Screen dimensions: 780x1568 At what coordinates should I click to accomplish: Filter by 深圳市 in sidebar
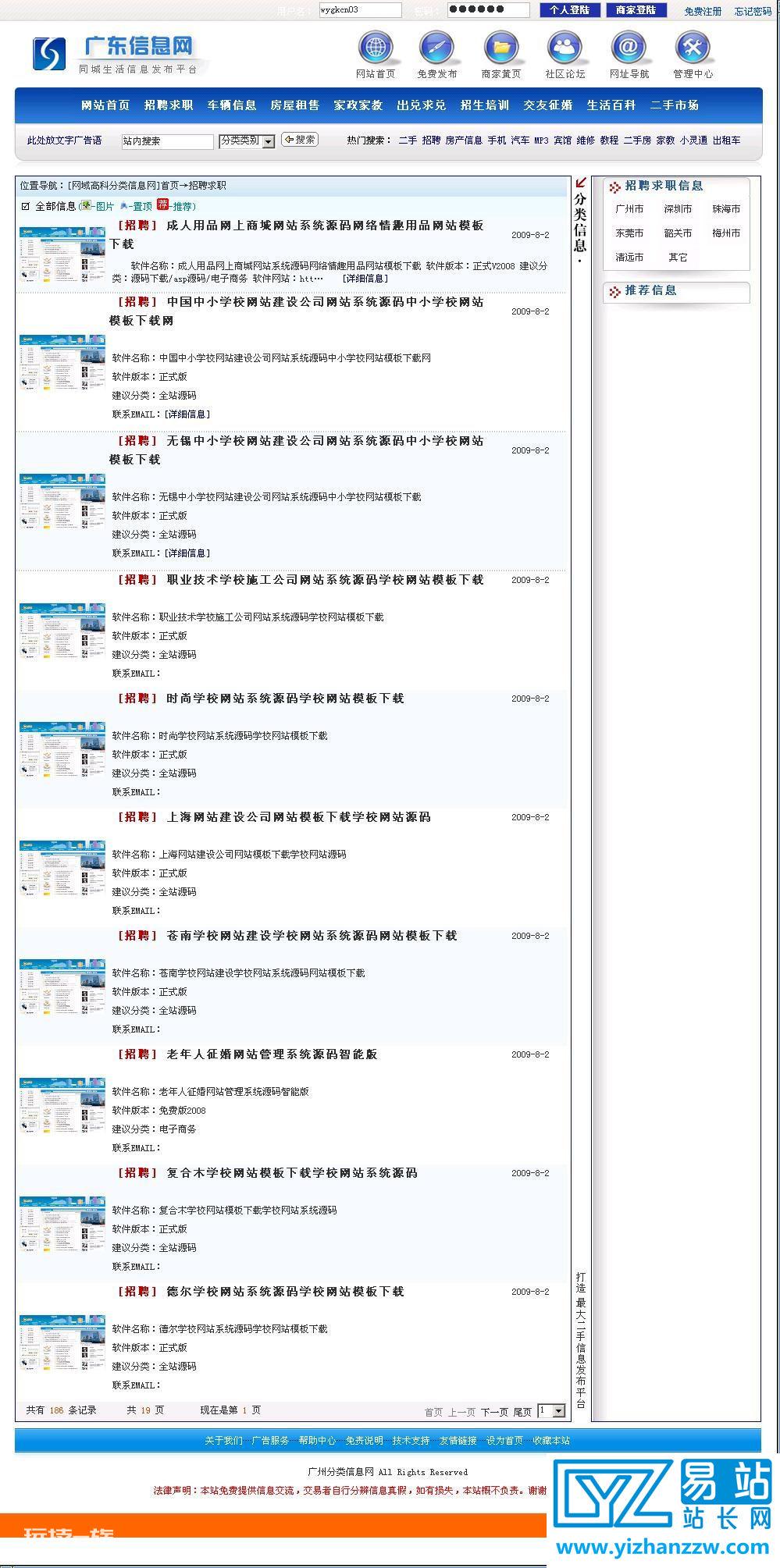point(678,209)
